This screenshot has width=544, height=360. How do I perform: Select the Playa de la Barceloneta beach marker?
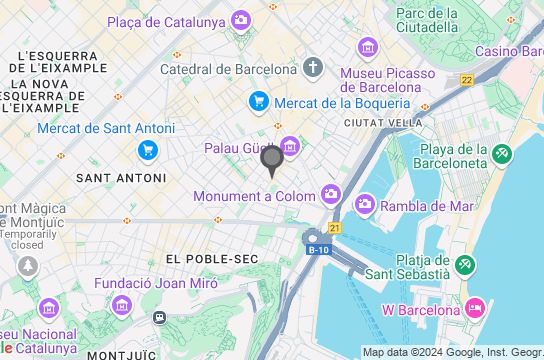pyautogui.click(x=502, y=154)
